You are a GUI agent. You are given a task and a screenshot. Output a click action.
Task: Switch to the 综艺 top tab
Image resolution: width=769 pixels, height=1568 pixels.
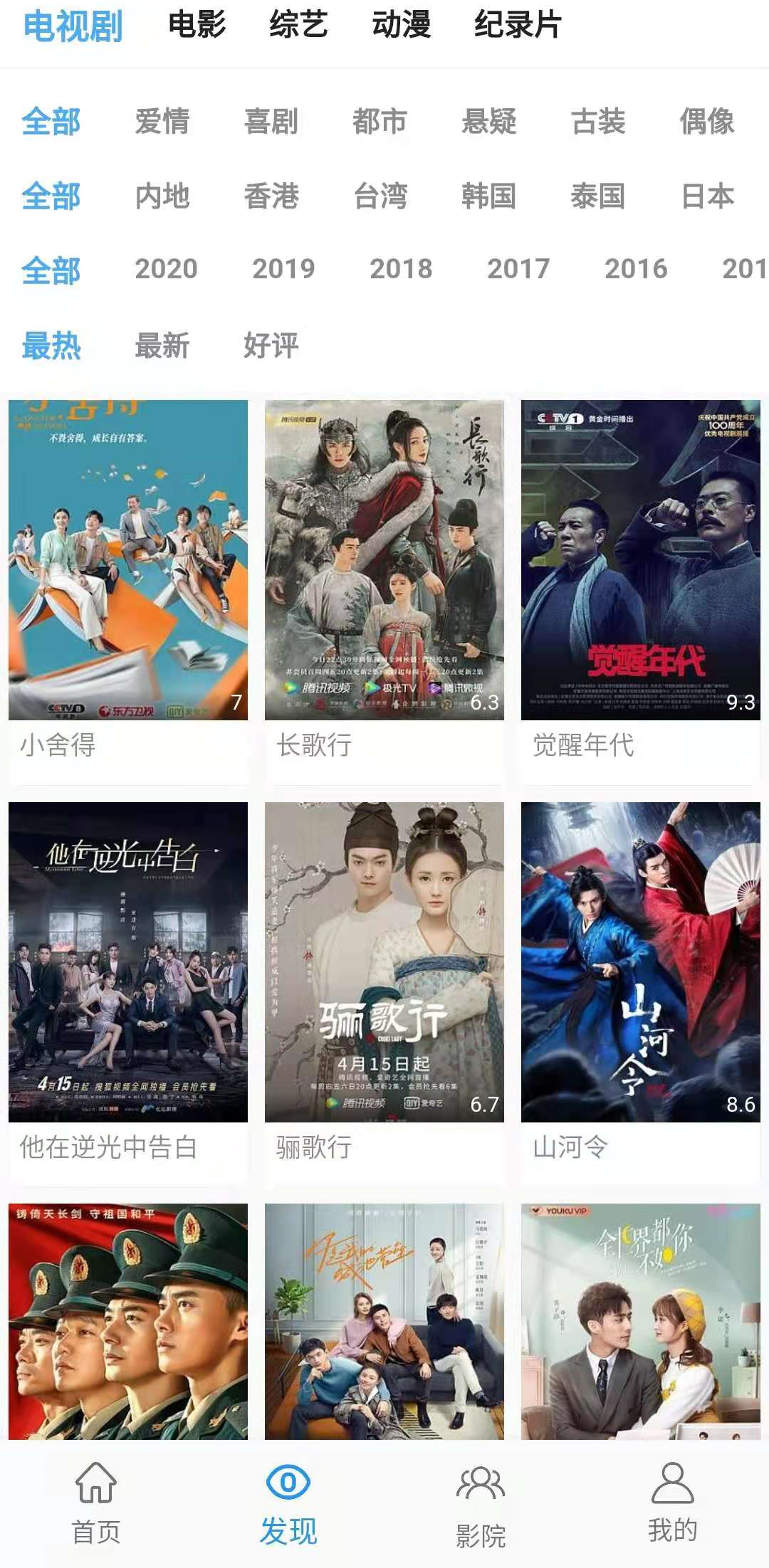[x=298, y=26]
